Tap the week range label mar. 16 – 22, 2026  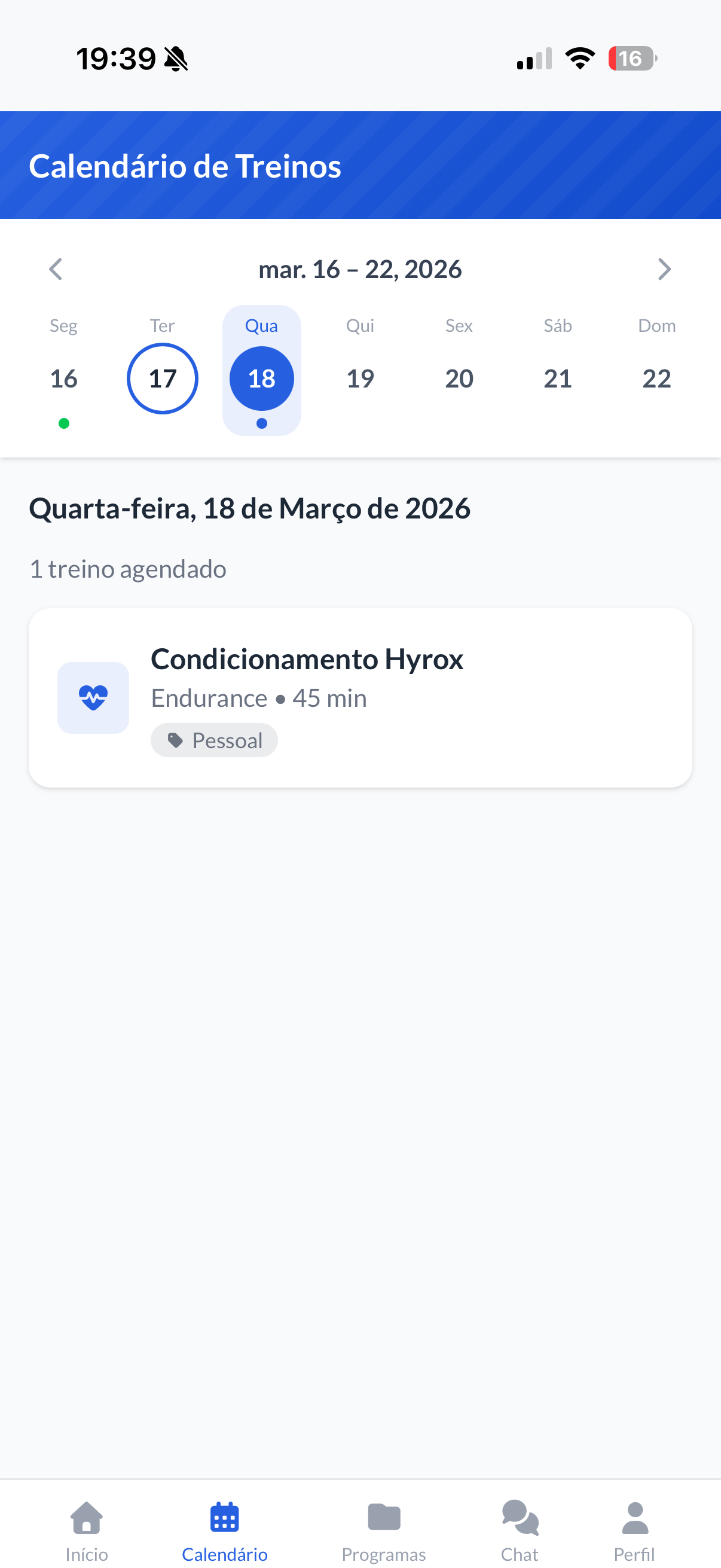(360, 269)
